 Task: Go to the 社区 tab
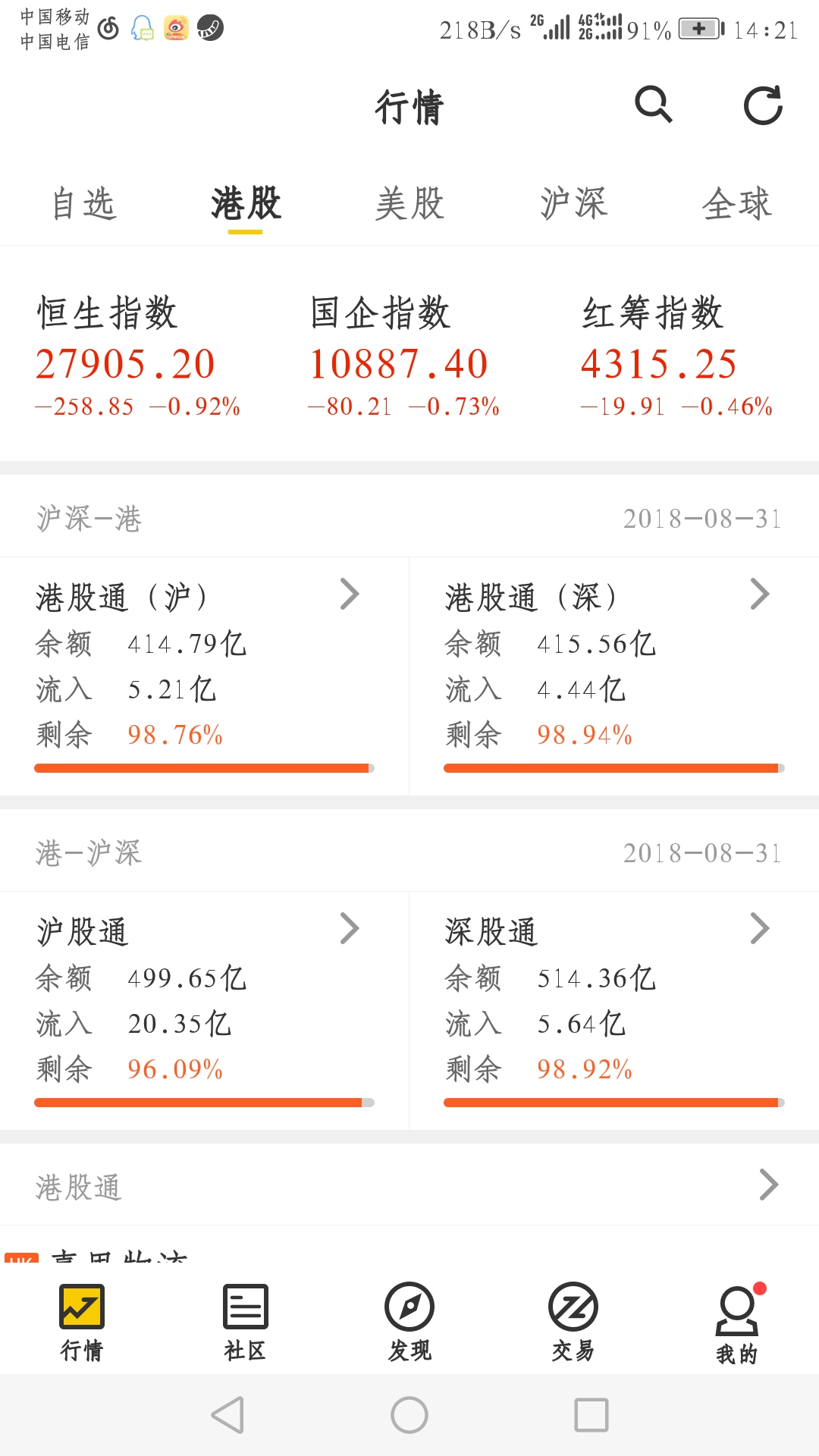tap(245, 1323)
